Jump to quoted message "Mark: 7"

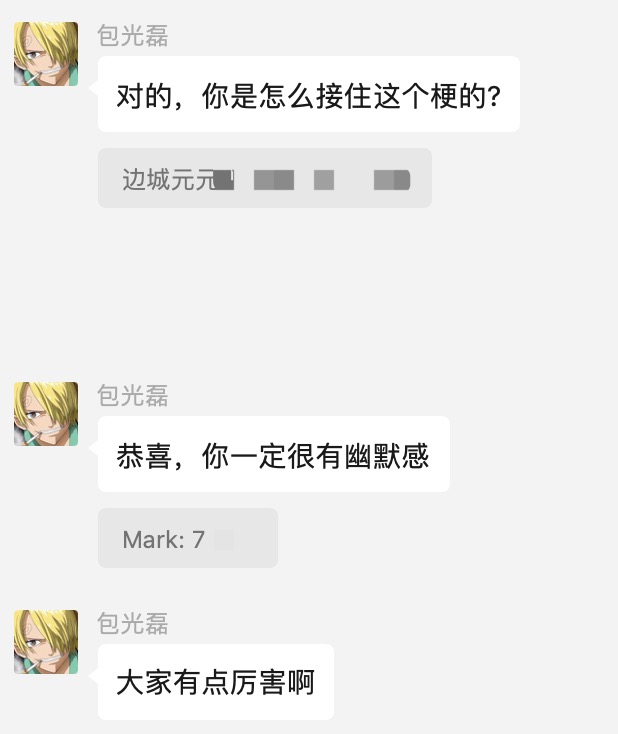(x=187, y=539)
